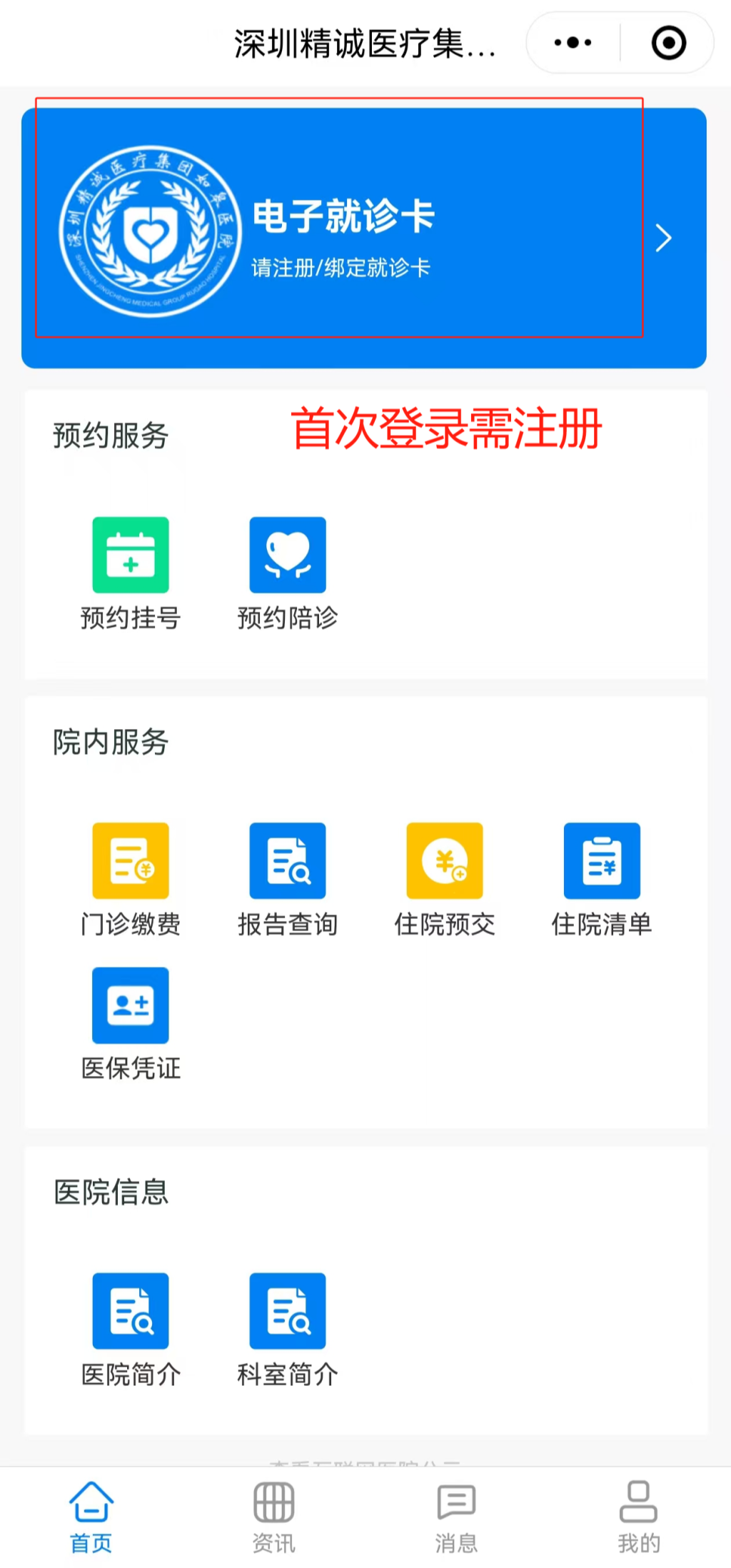Open 门诊缴费 payment
Screen dimensions: 731x1568
[x=131, y=880]
